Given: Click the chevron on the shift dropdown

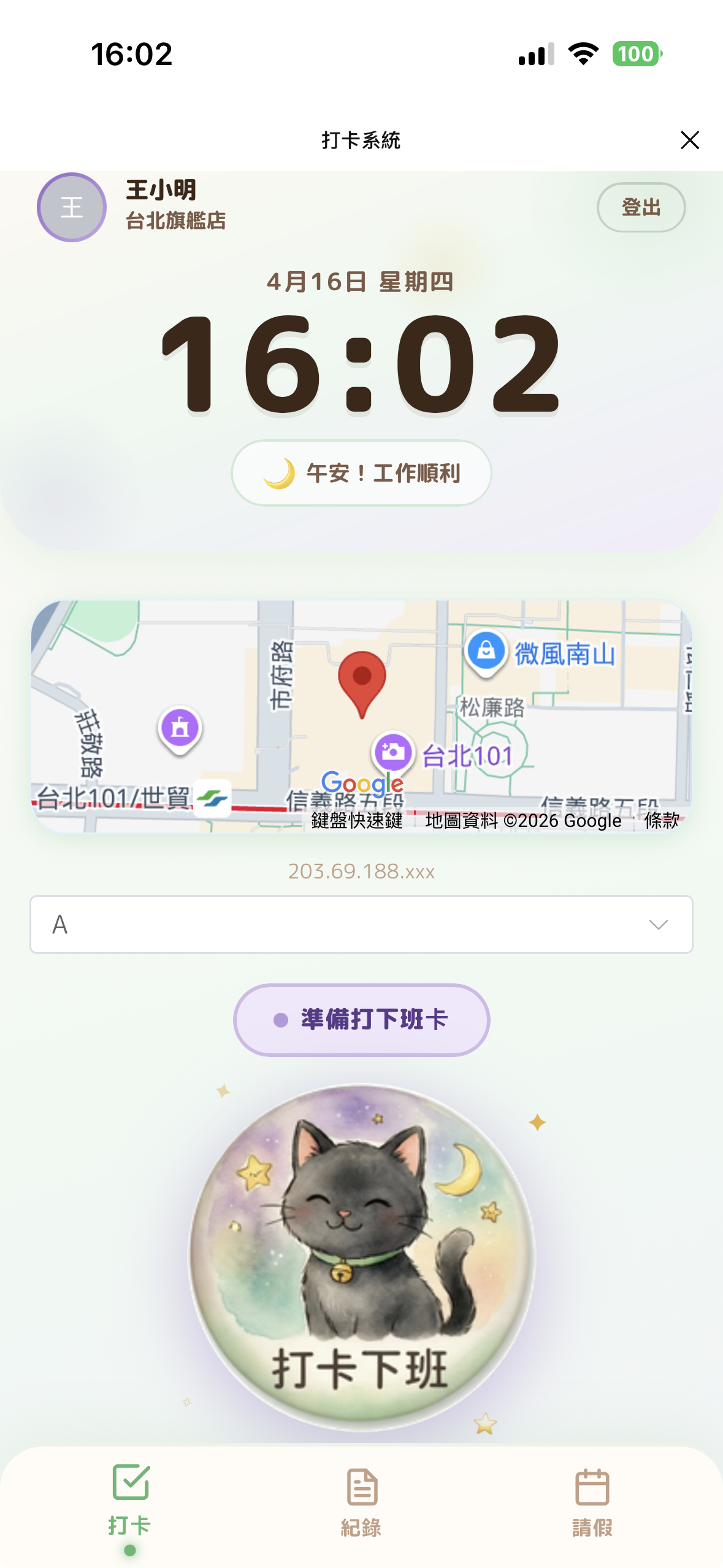Looking at the screenshot, I should [659, 924].
